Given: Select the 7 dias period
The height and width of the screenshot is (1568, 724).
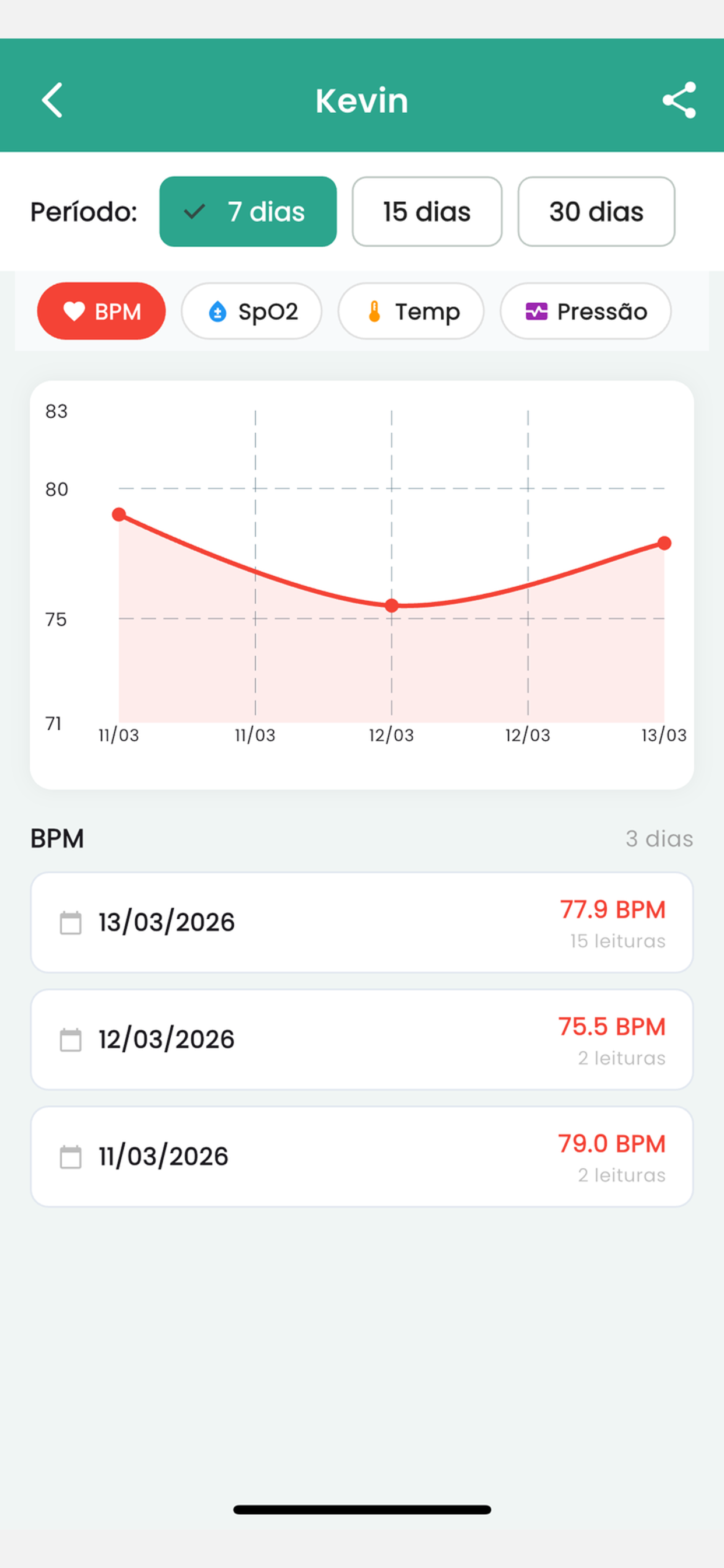Looking at the screenshot, I should pos(248,211).
